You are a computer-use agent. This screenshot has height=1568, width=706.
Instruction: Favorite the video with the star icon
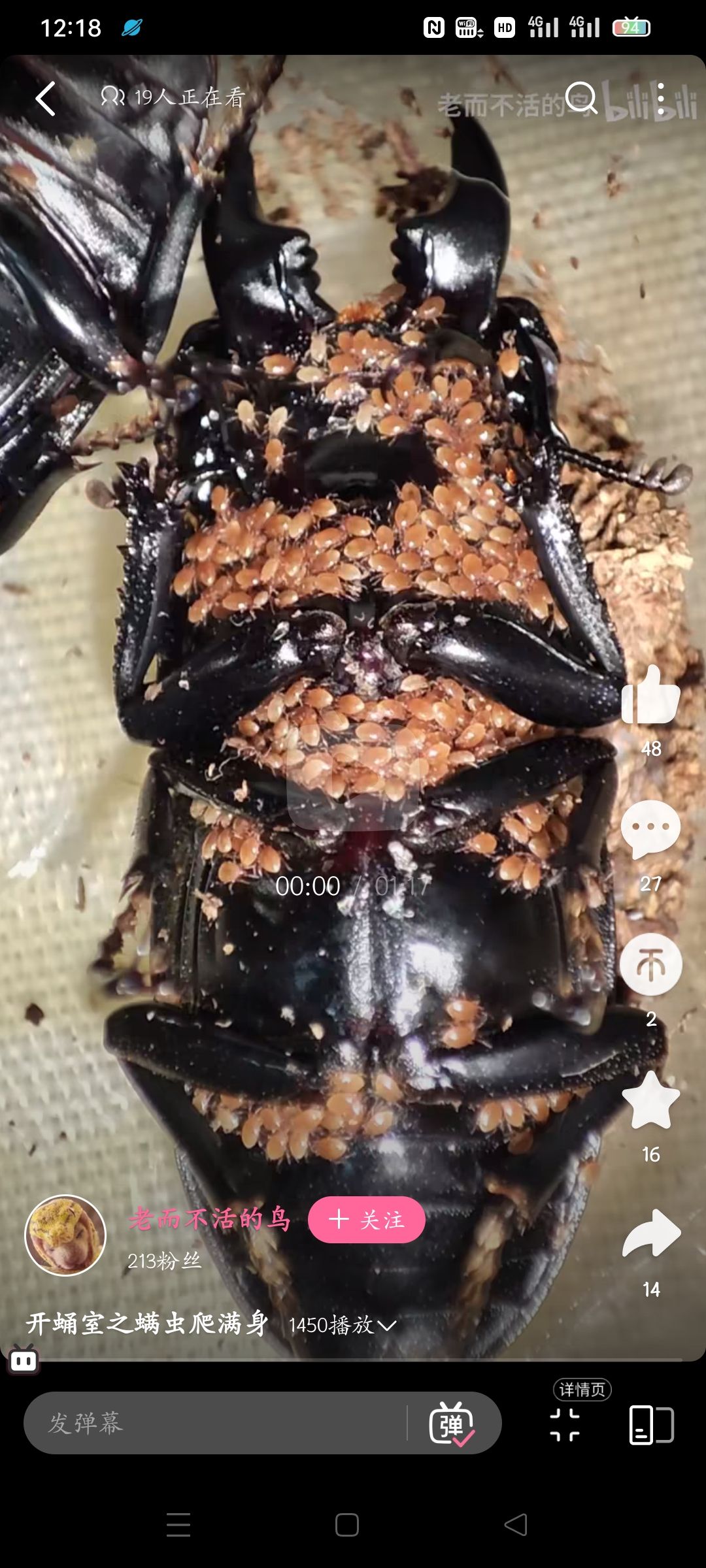click(x=650, y=1100)
